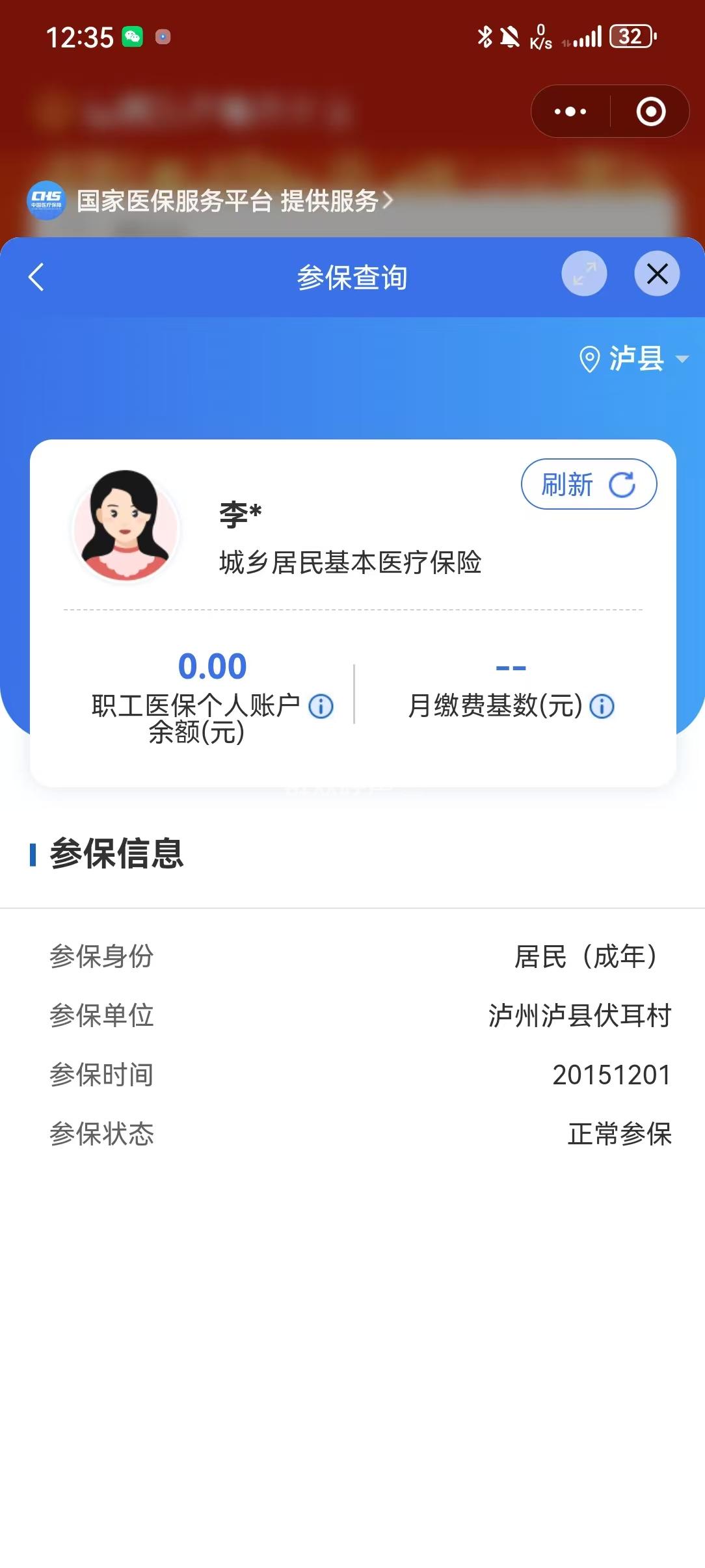
Task: Expand the panel to full screen
Action: (x=584, y=274)
